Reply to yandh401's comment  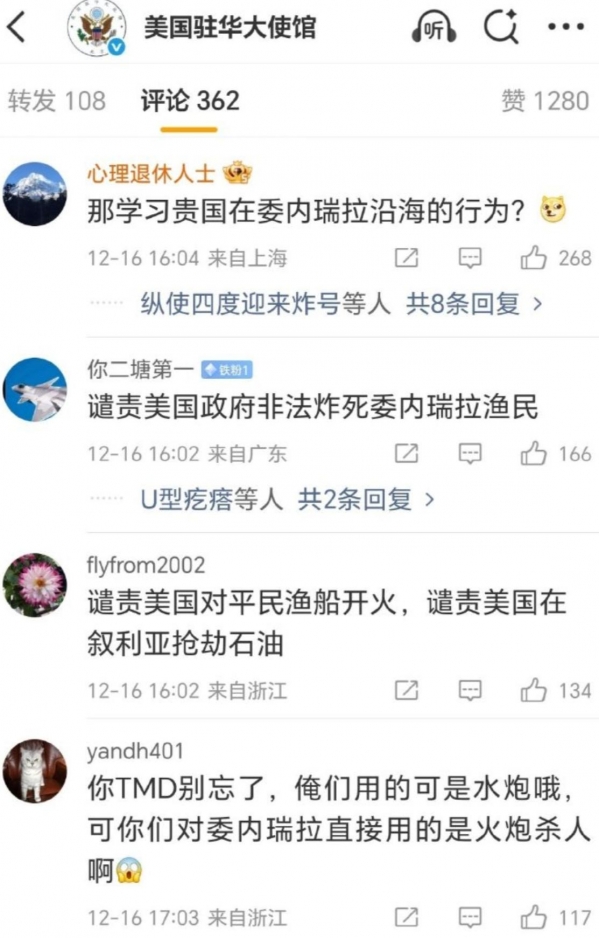470,916
